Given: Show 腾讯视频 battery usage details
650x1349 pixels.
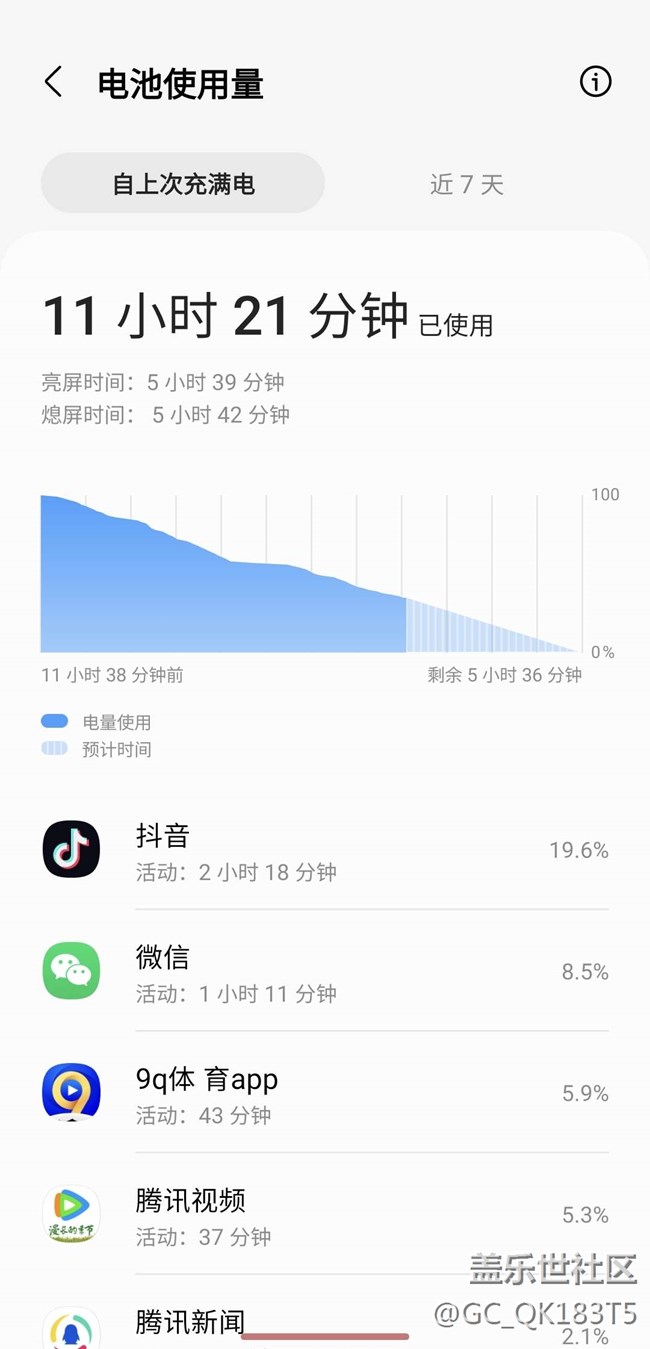Looking at the screenshot, I should point(325,1214).
